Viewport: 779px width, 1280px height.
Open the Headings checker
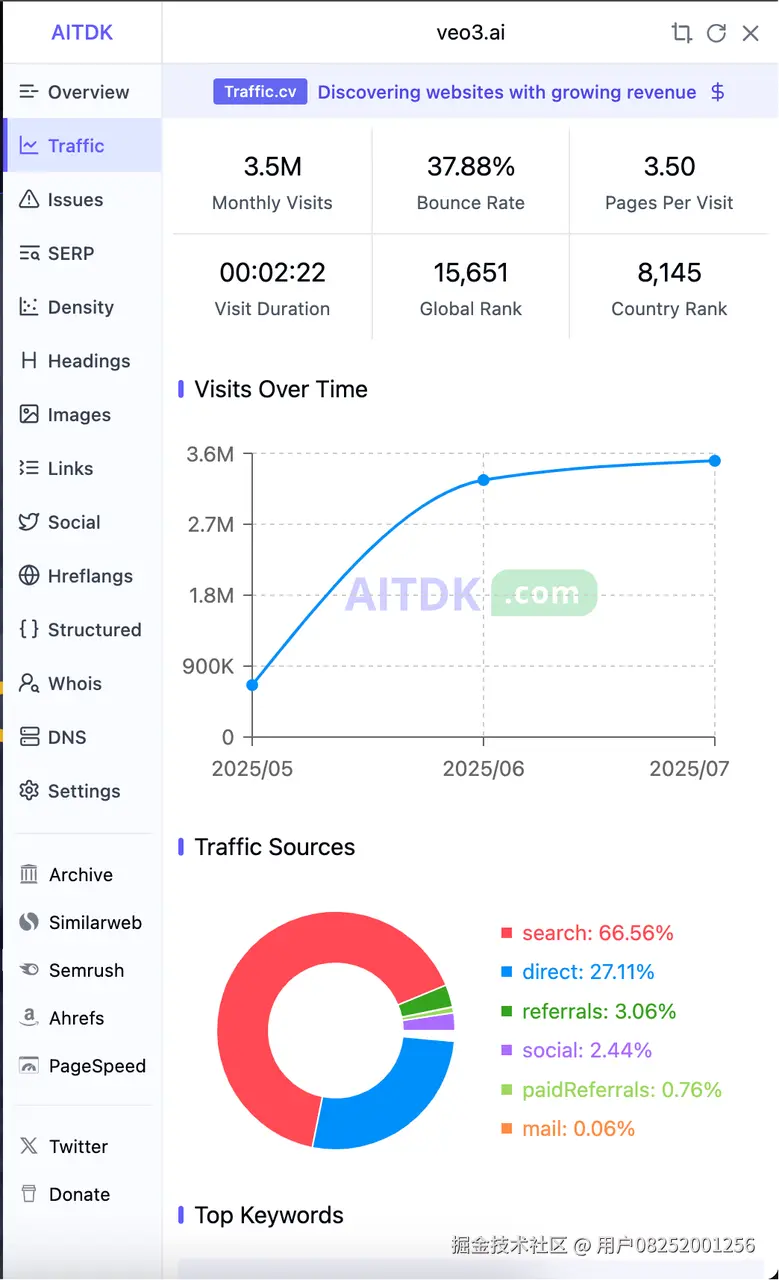coord(87,361)
